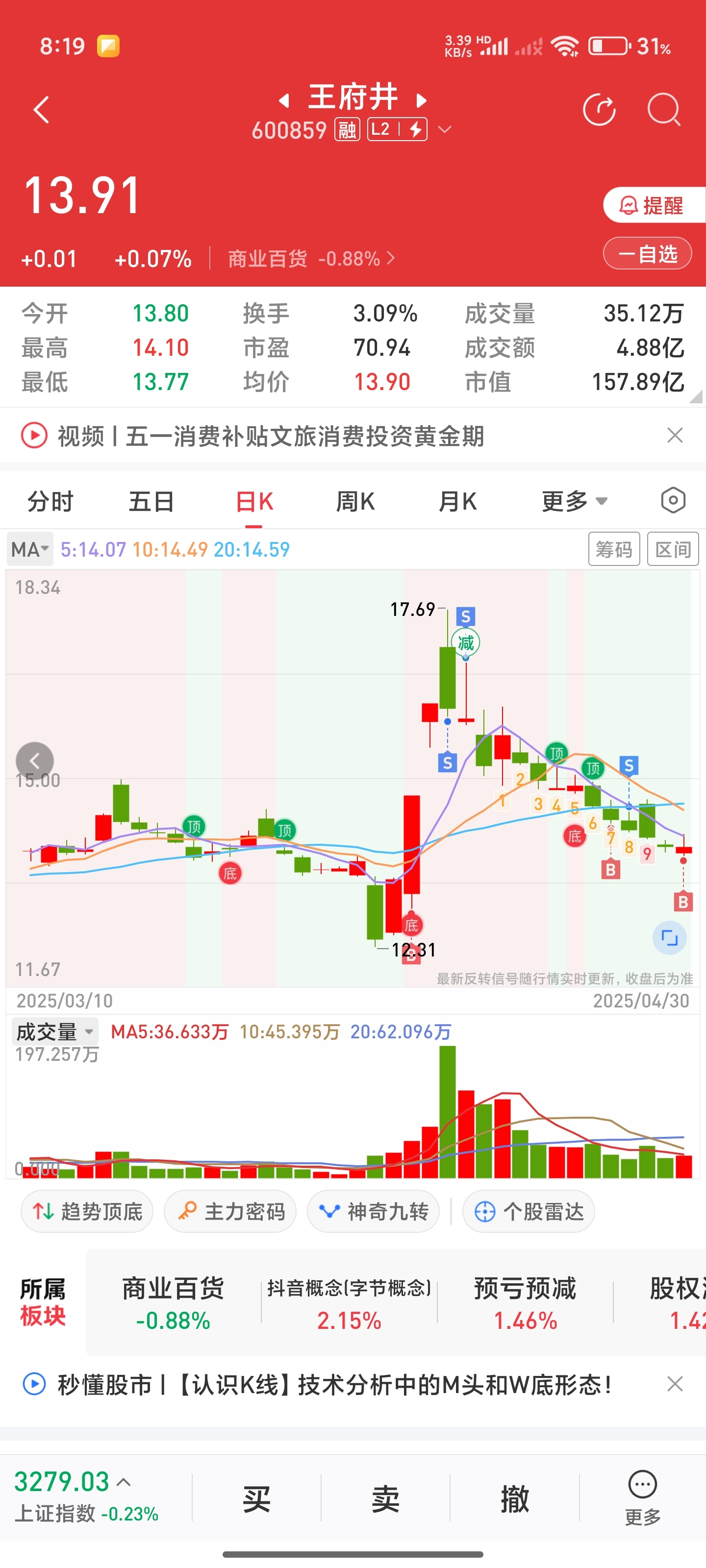
Task: Refresh the stock quote
Action: click(x=600, y=110)
